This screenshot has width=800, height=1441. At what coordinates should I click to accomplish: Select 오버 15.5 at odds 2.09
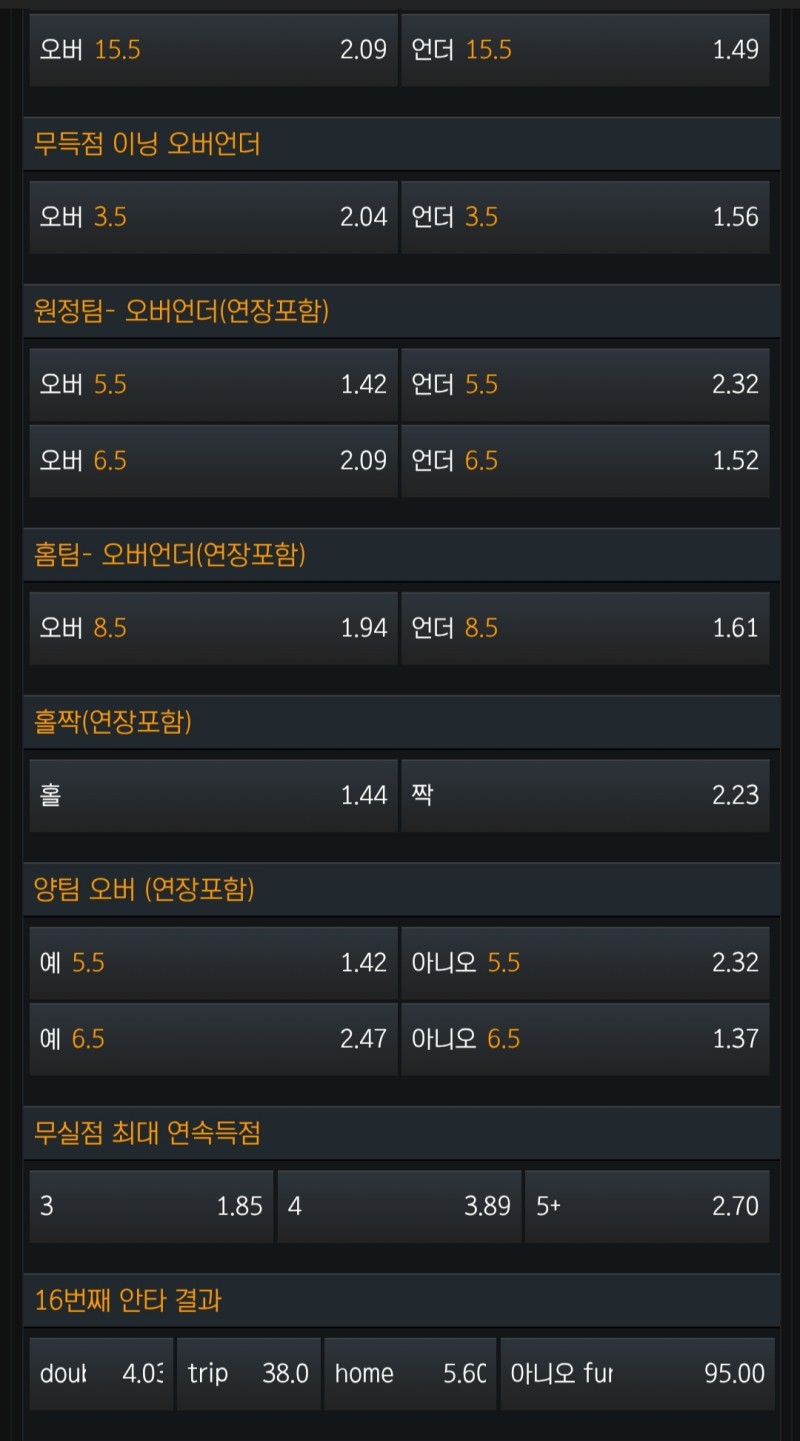[213, 50]
